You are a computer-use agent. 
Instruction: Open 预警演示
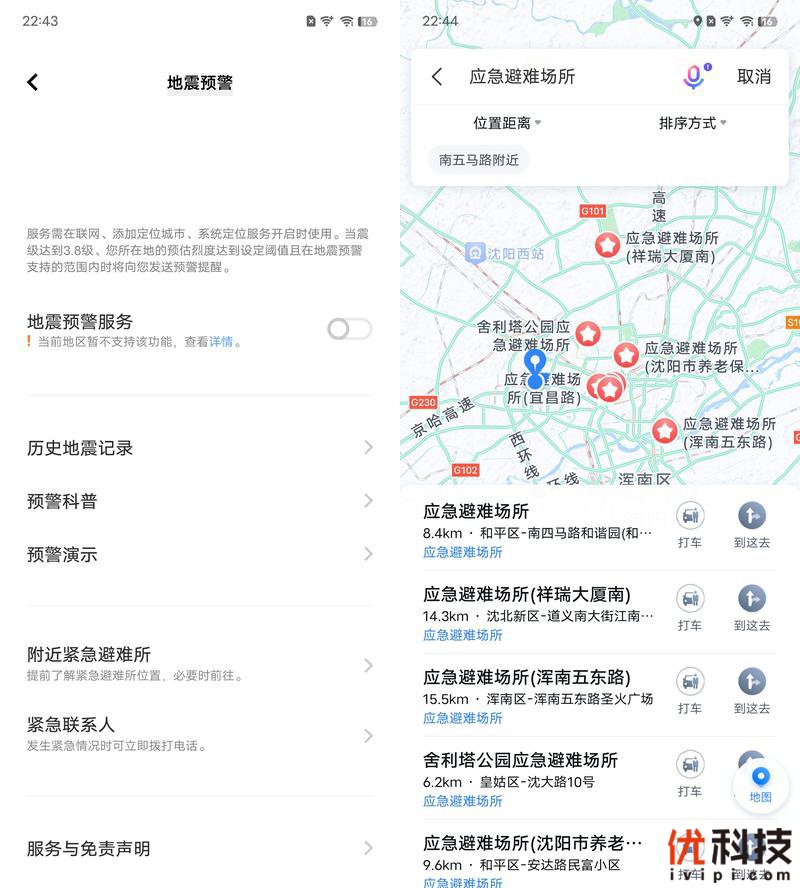[200, 554]
